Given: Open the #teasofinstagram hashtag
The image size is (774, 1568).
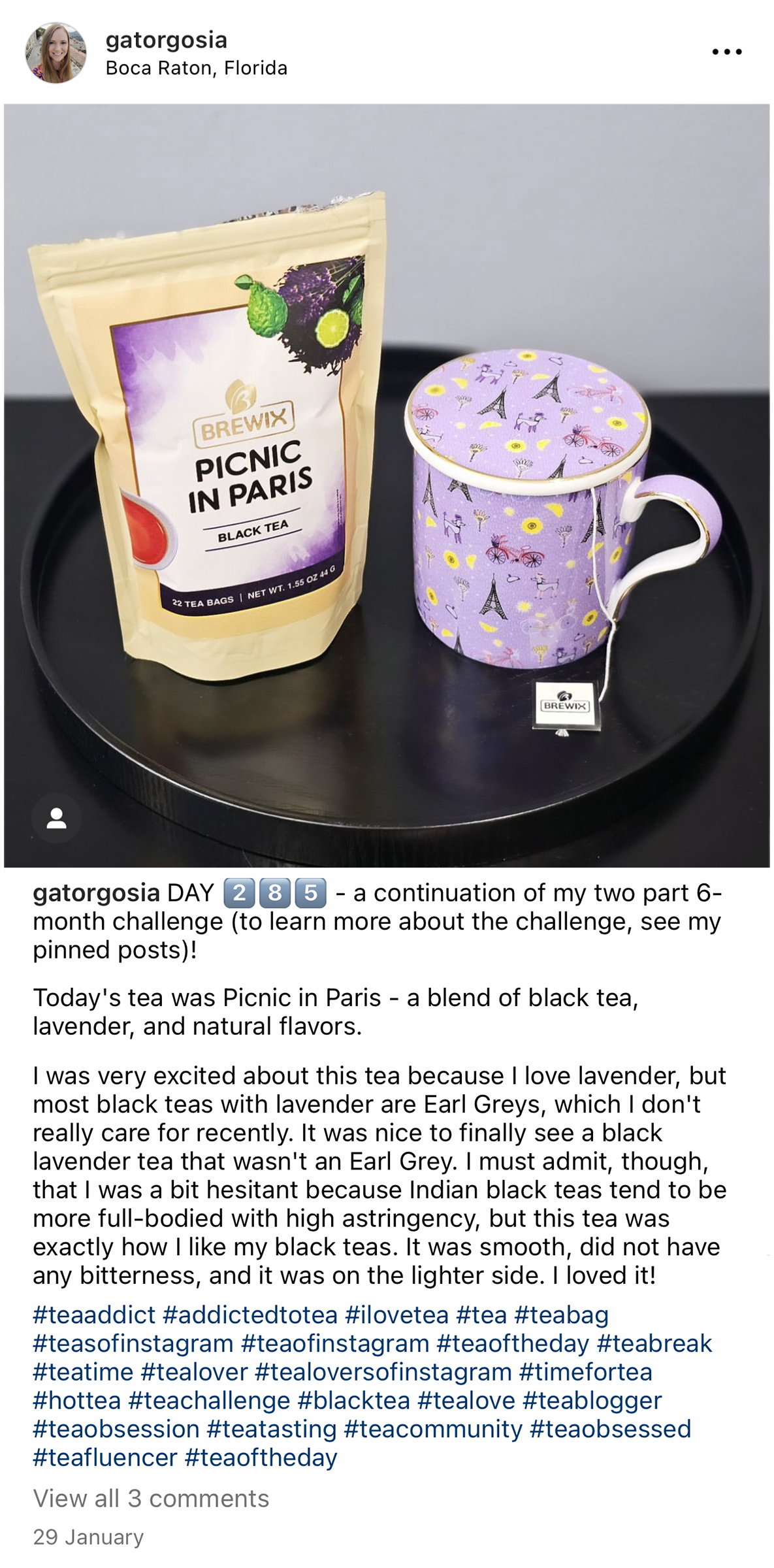Looking at the screenshot, I should point(133,1343).
